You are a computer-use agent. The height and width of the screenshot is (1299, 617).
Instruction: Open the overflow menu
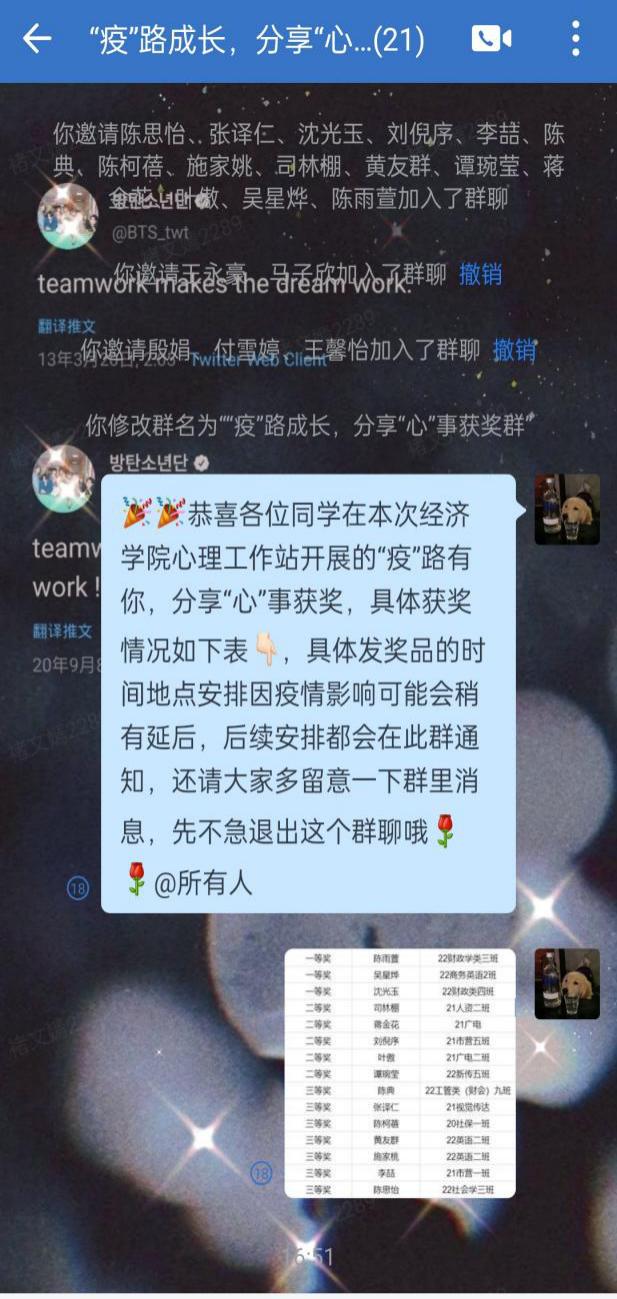[575, 40]
